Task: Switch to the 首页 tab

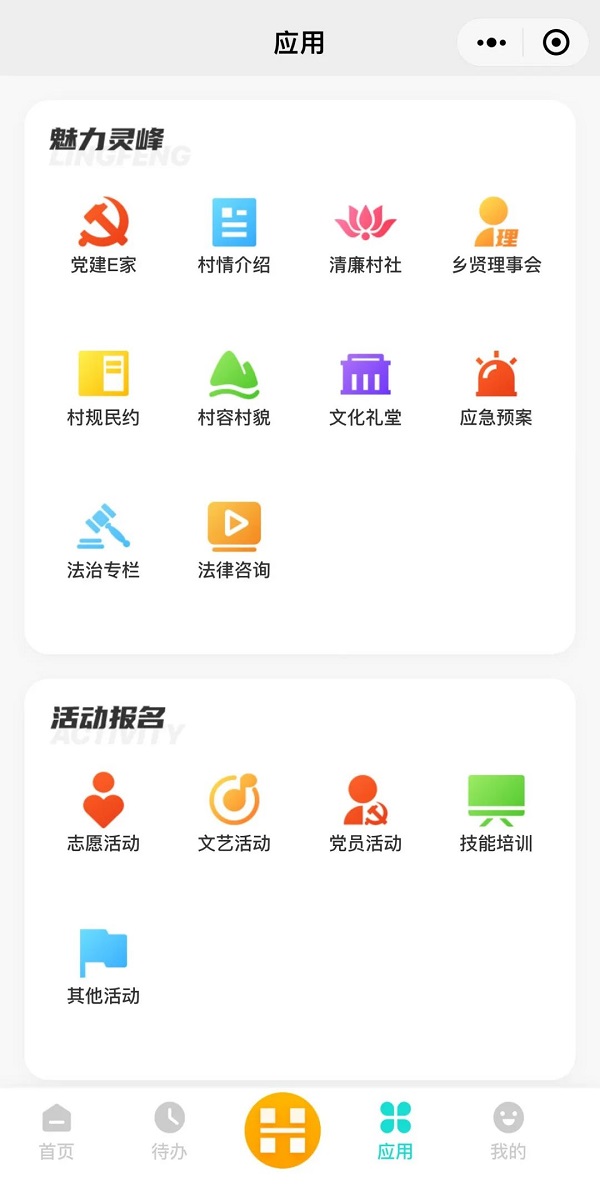Action: [56, 1131]
